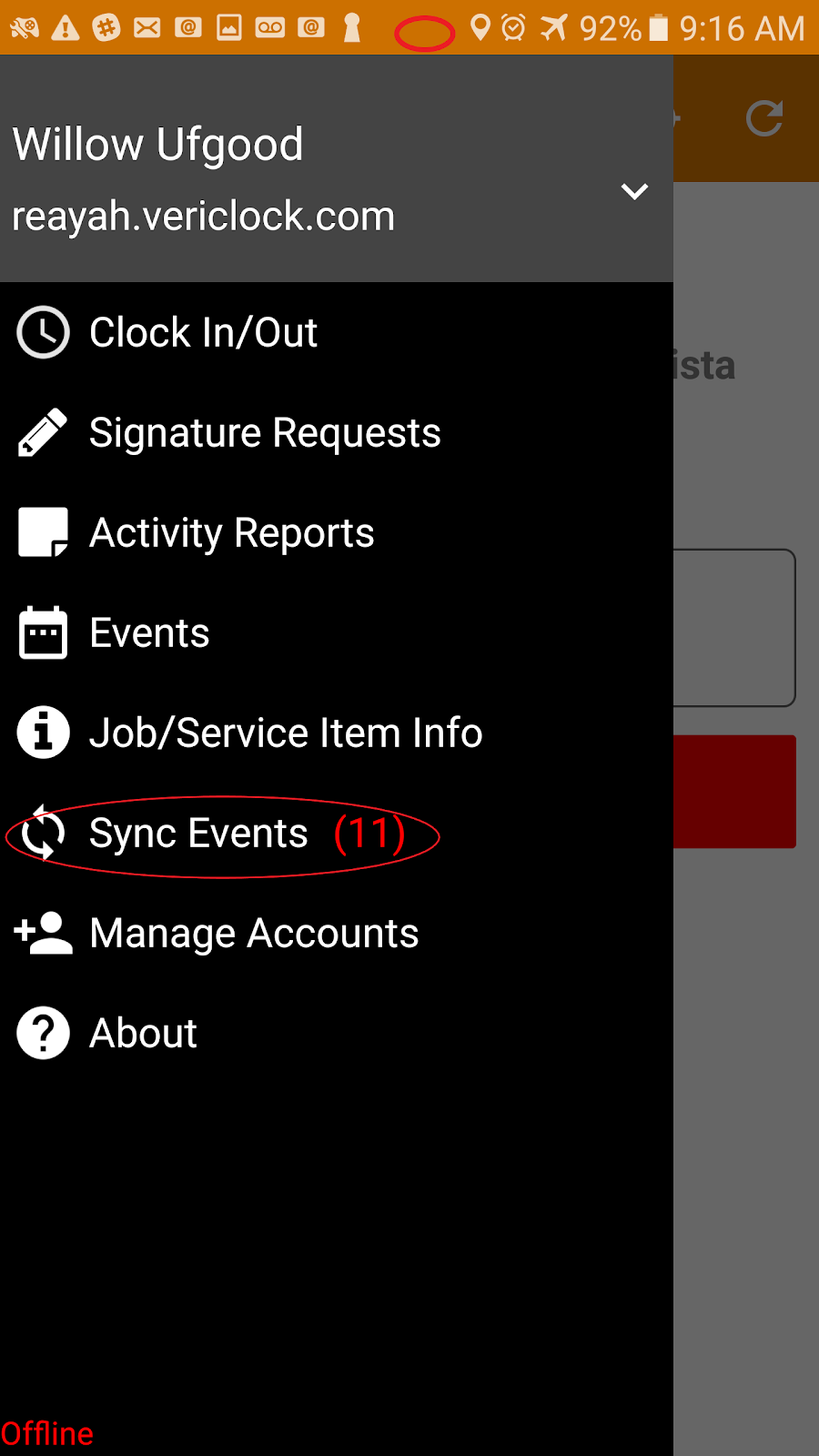Select the Clock In/Out clock icon
The width and height of the screenshot is (819, 1456).
[x=43, y=332]
